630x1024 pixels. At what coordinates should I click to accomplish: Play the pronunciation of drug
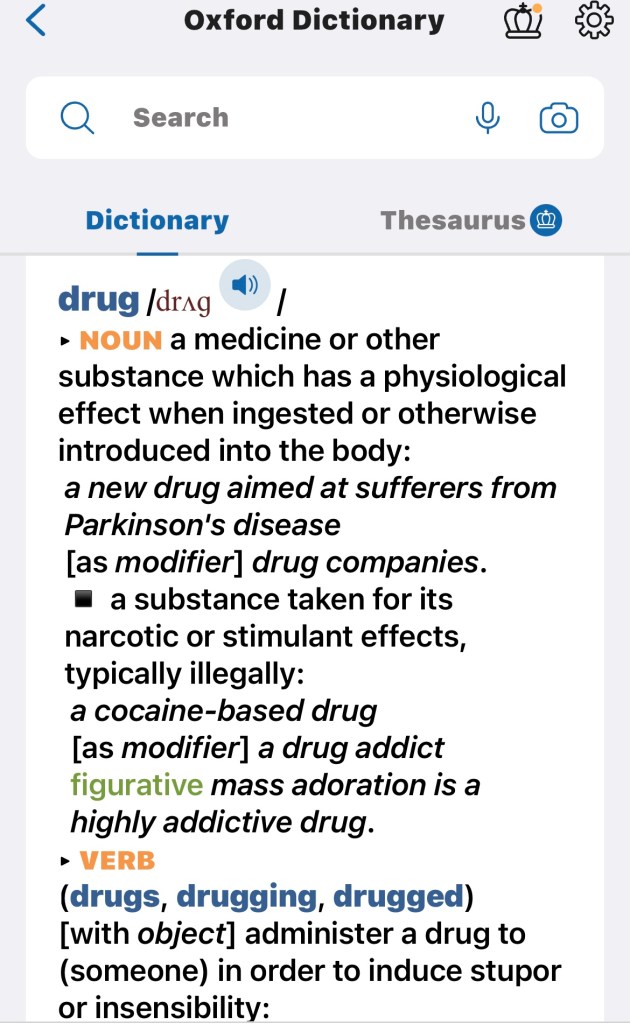[x=244, y=284]
